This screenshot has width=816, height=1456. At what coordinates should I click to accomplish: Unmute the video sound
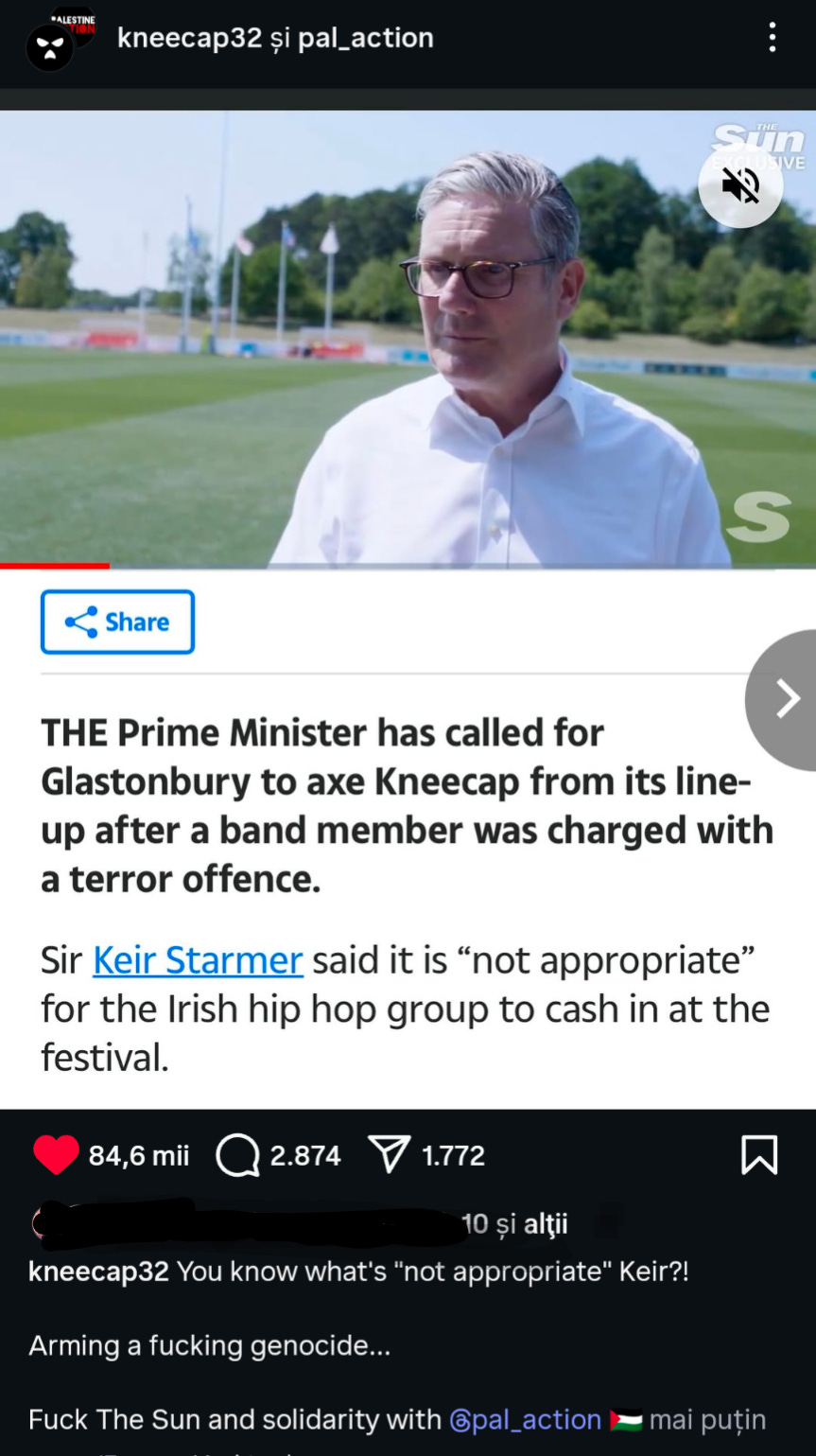[x=740, y=185]
